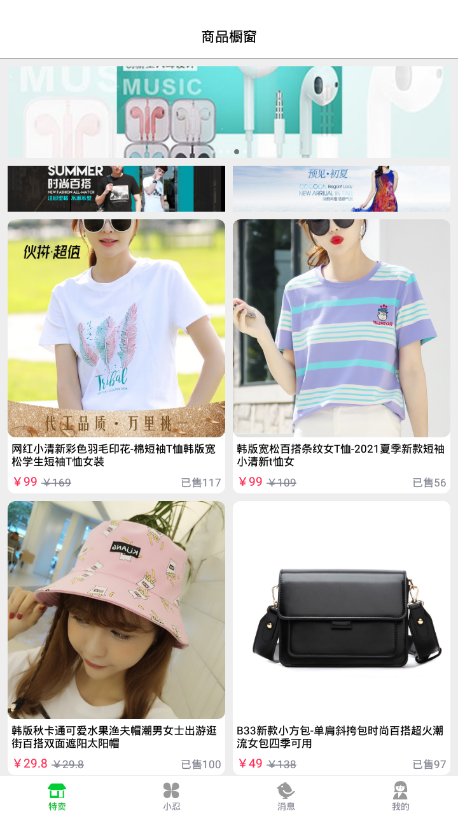Switch to the 特卖 tab
458x816 pixels.
tap(57, 796)
